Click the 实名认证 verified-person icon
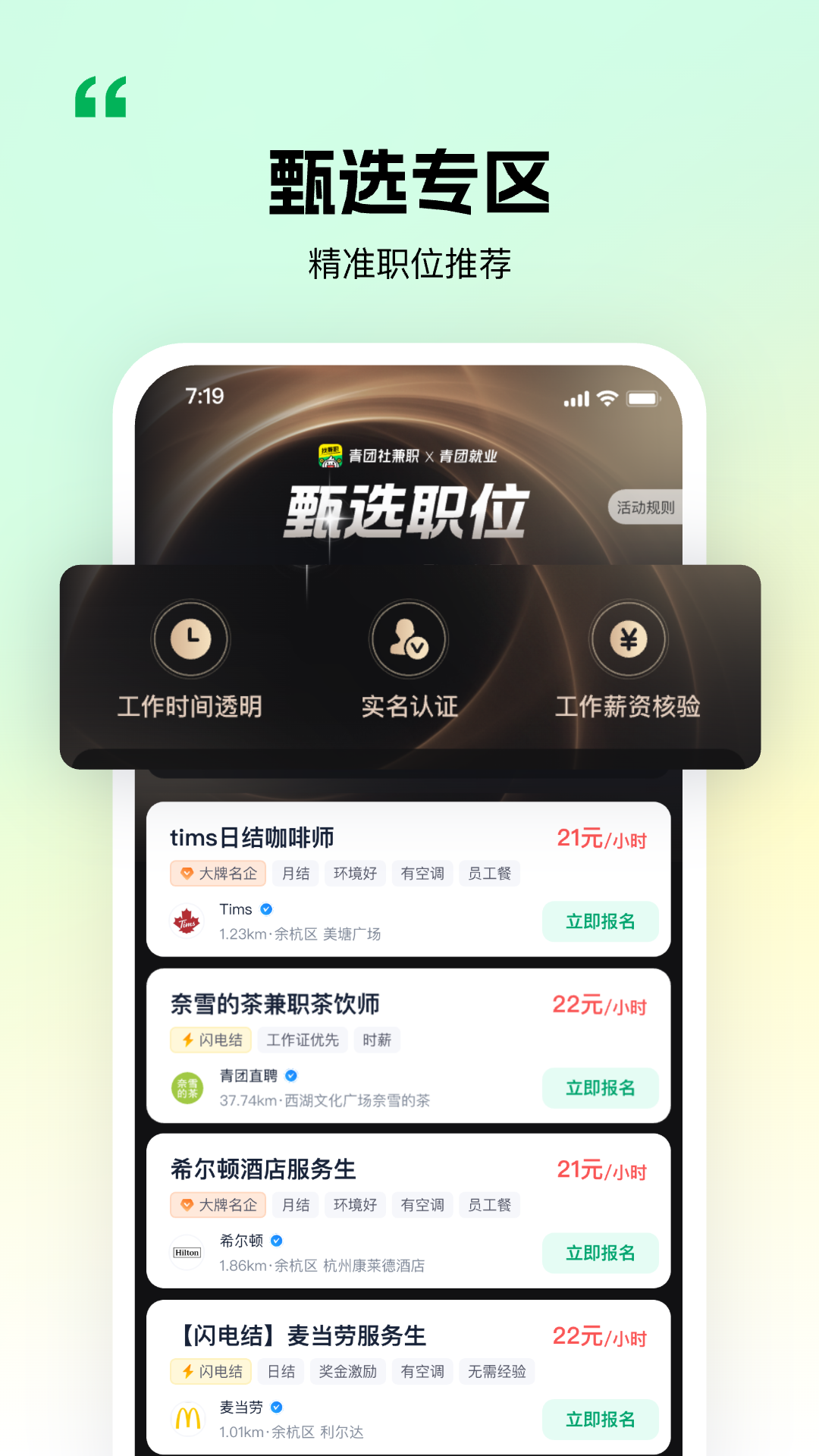 click(409, 639)
